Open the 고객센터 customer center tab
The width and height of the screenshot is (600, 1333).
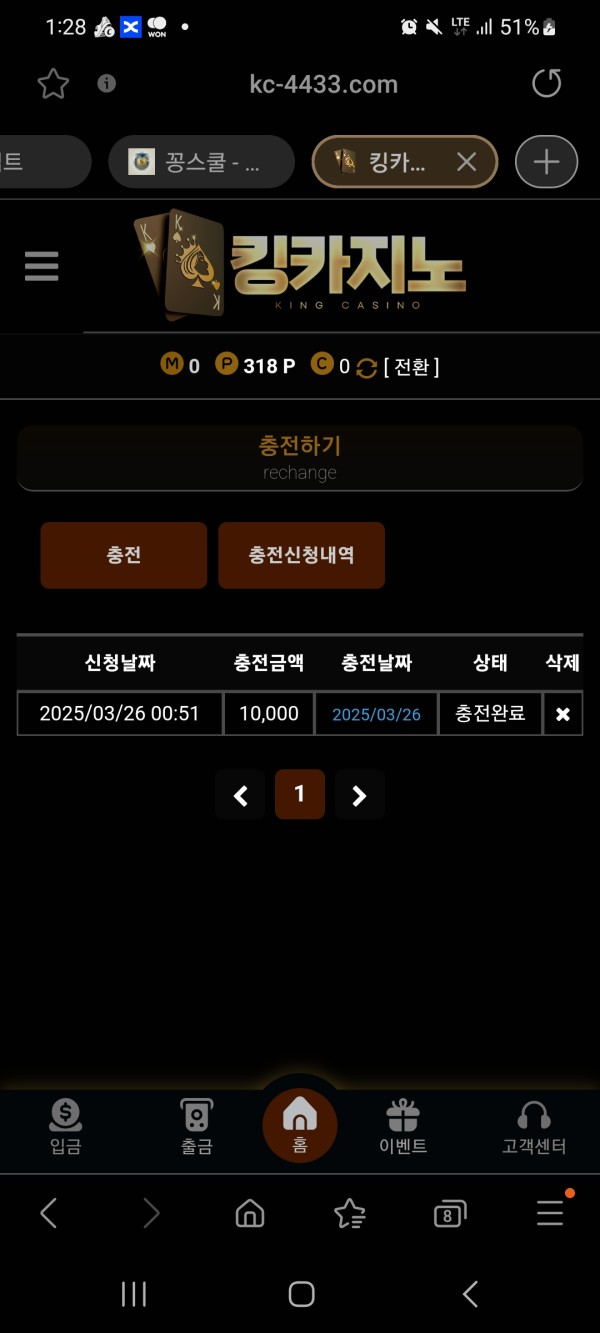pyautogui.click(x=534, y=1128)
